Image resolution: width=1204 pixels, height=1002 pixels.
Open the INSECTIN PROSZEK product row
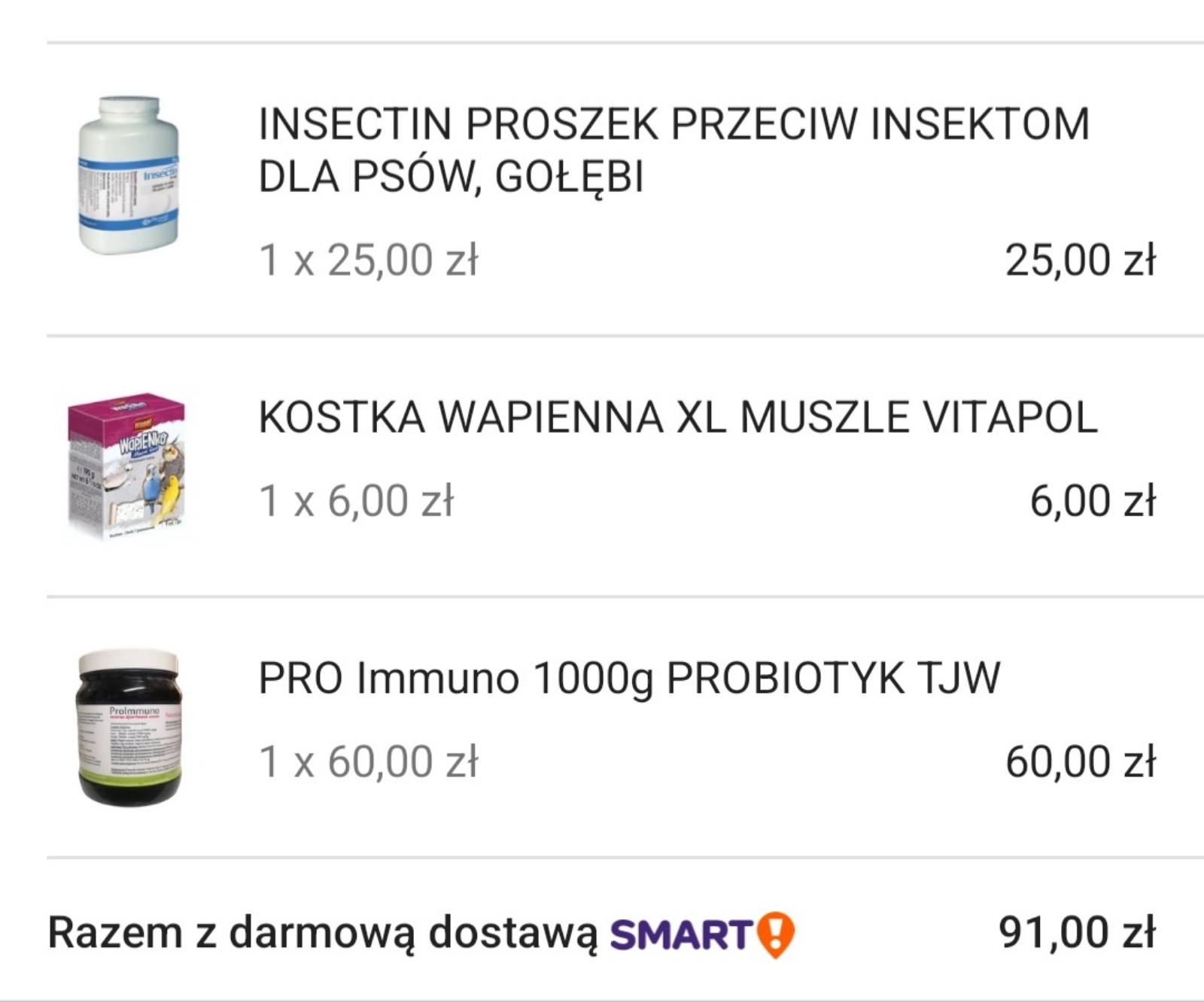[673, 150]
